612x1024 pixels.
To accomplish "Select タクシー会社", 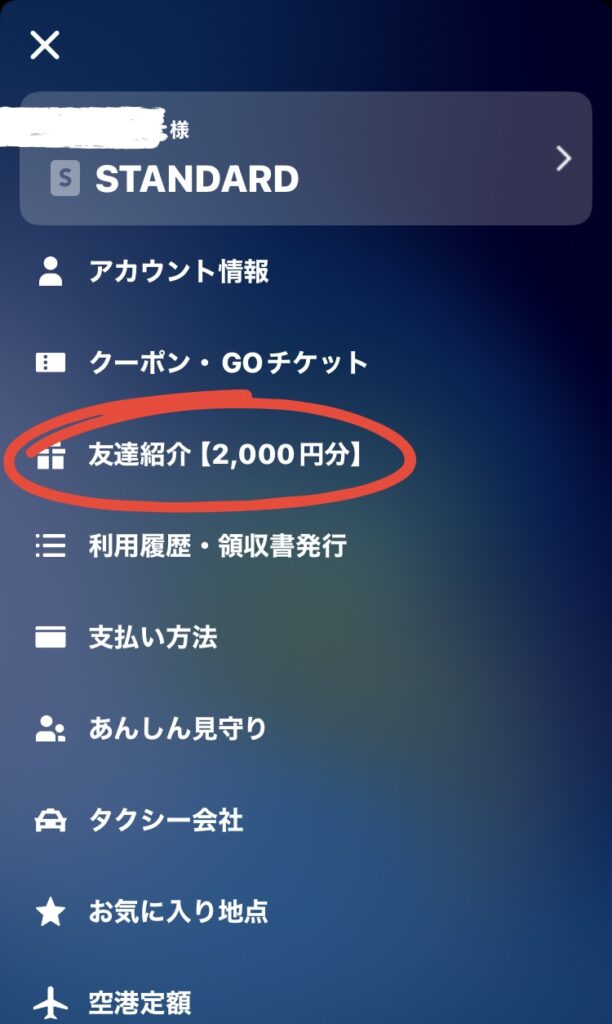I will click(x=165, y=821).
